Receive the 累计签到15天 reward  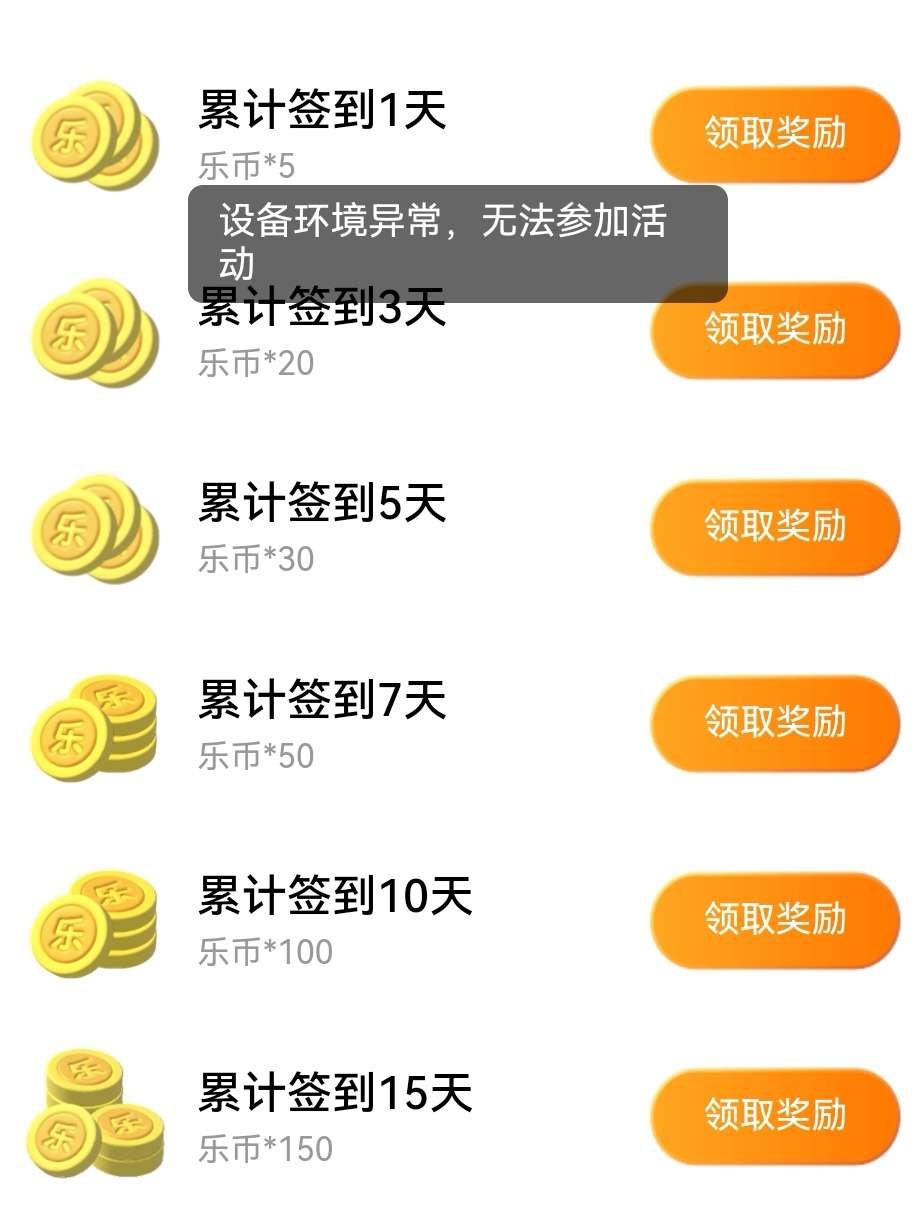(x=775, y=1116)
